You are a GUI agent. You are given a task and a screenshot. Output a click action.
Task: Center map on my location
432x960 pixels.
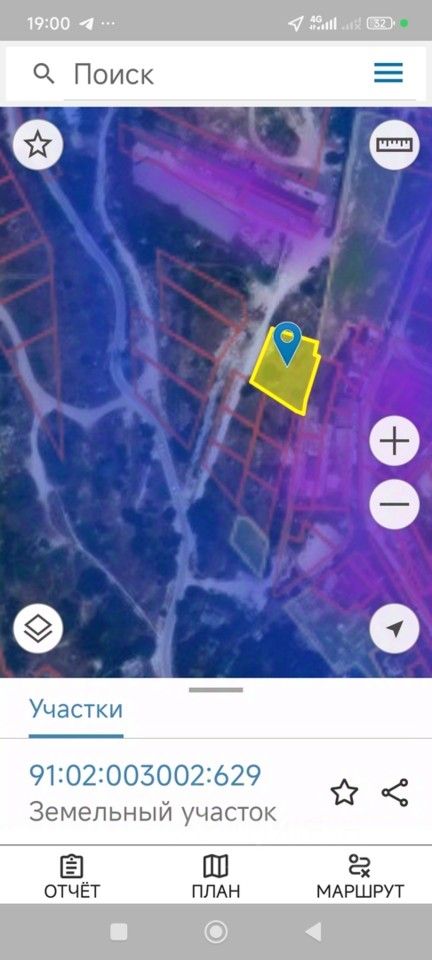click(x=395, y=629)
